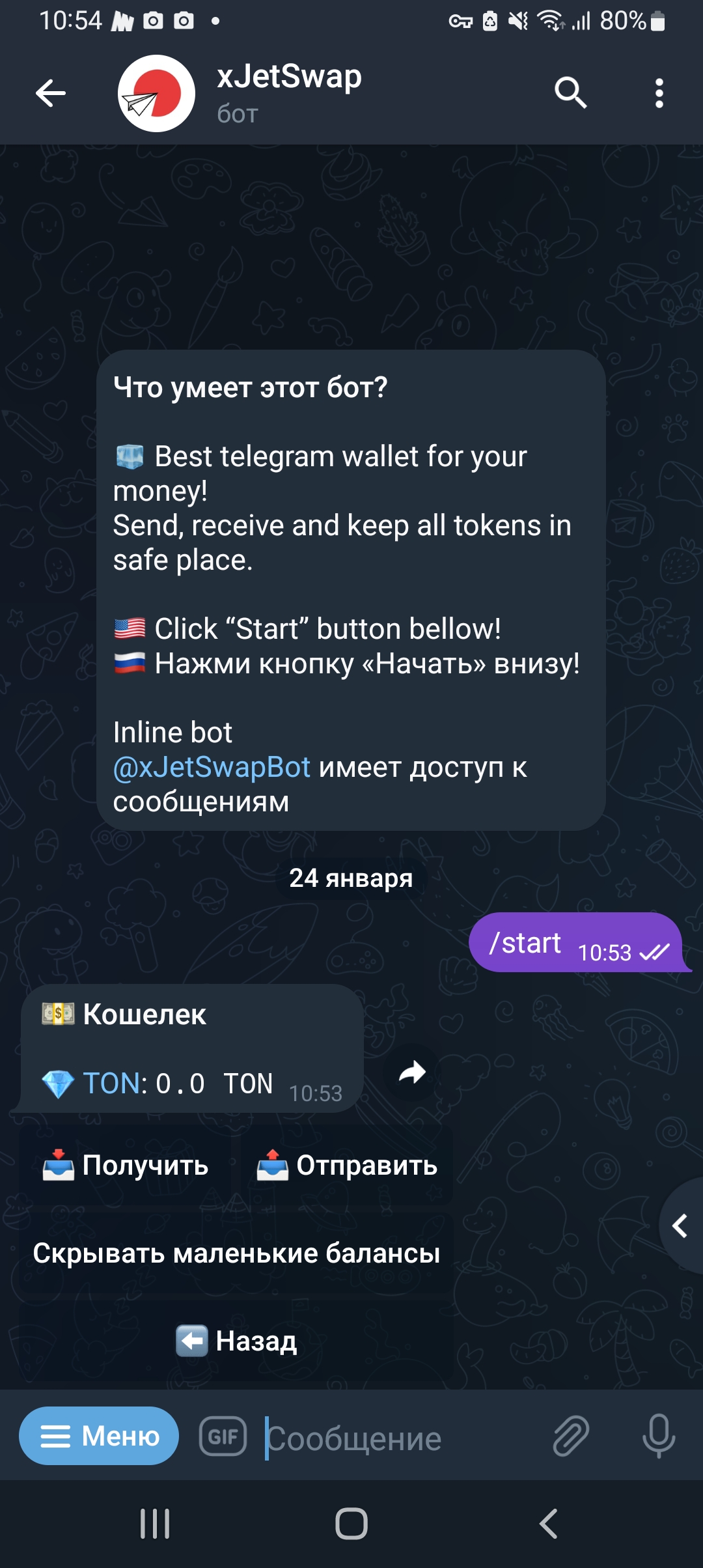Record a voice message with the microphone
Screen dimensions: 703x1568
pyautogui.click(x=659, y=1436)
